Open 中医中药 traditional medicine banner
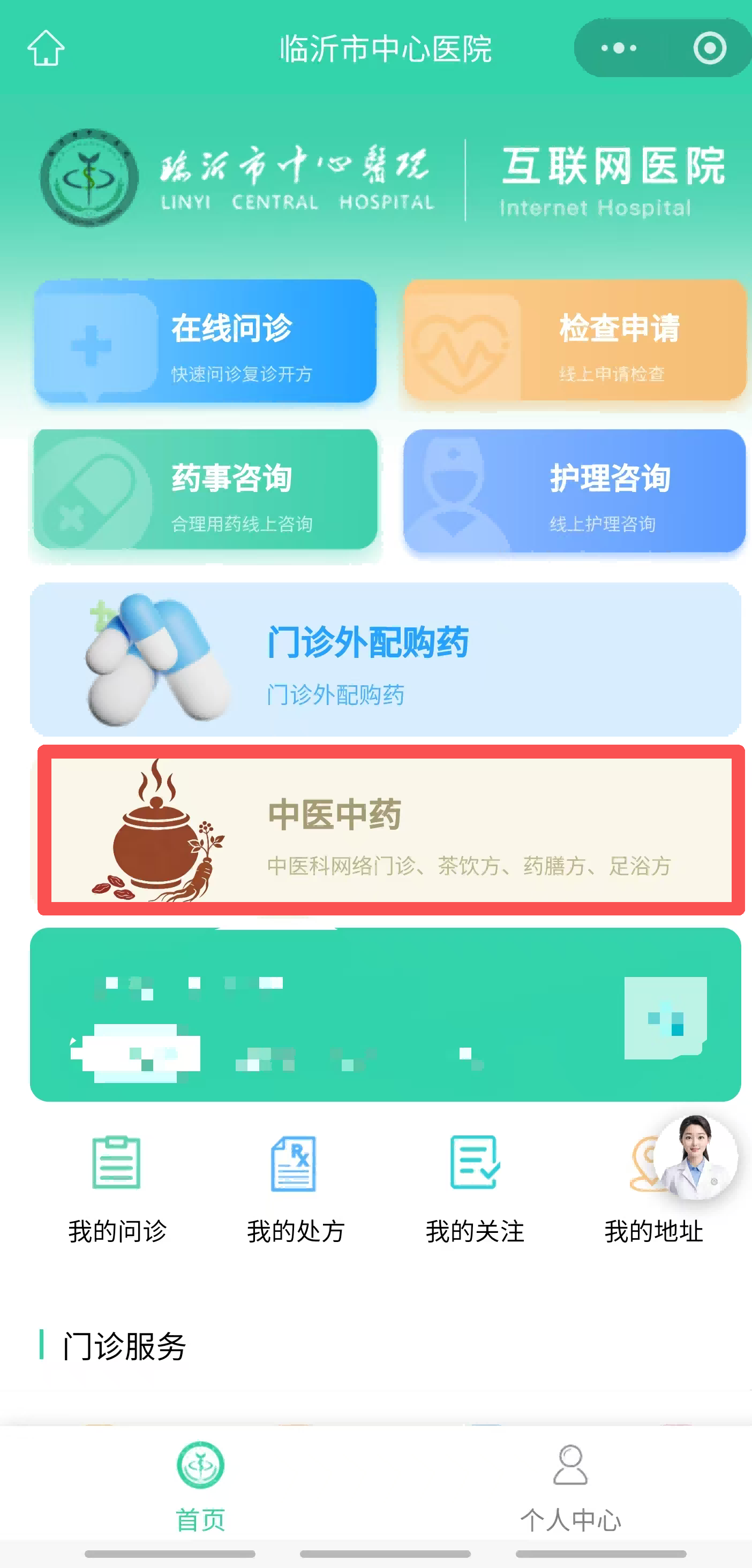This screenshot has height=1568, width=752. [x=391, y=830]
